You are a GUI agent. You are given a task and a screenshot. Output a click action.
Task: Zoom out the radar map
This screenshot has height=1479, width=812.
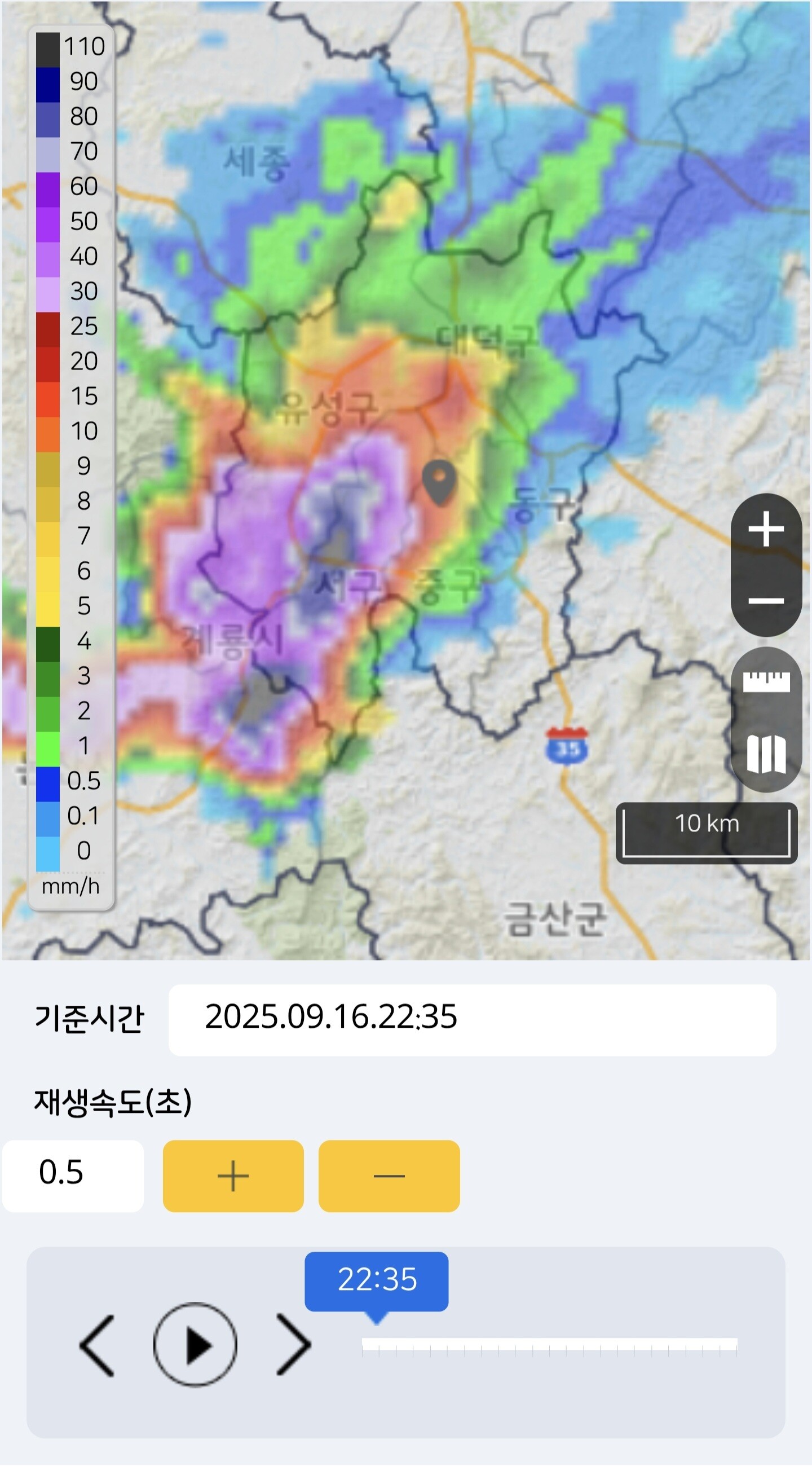coord(766,601)
